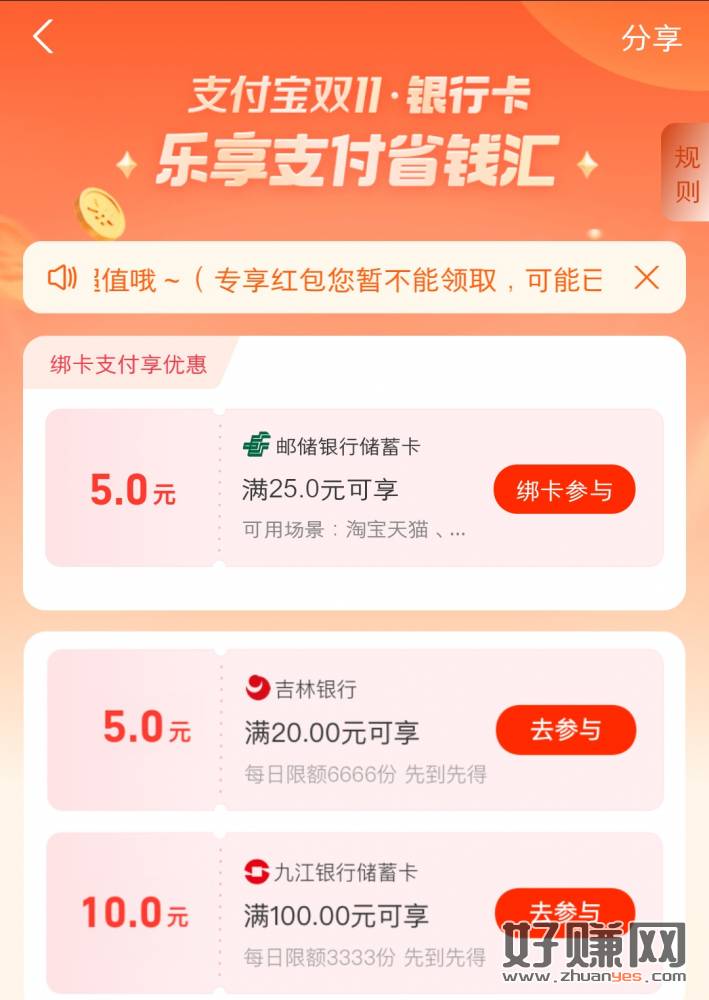Tap 去参与 on the 九江银行储蓄卡 coupon

(x=565, y=911)
